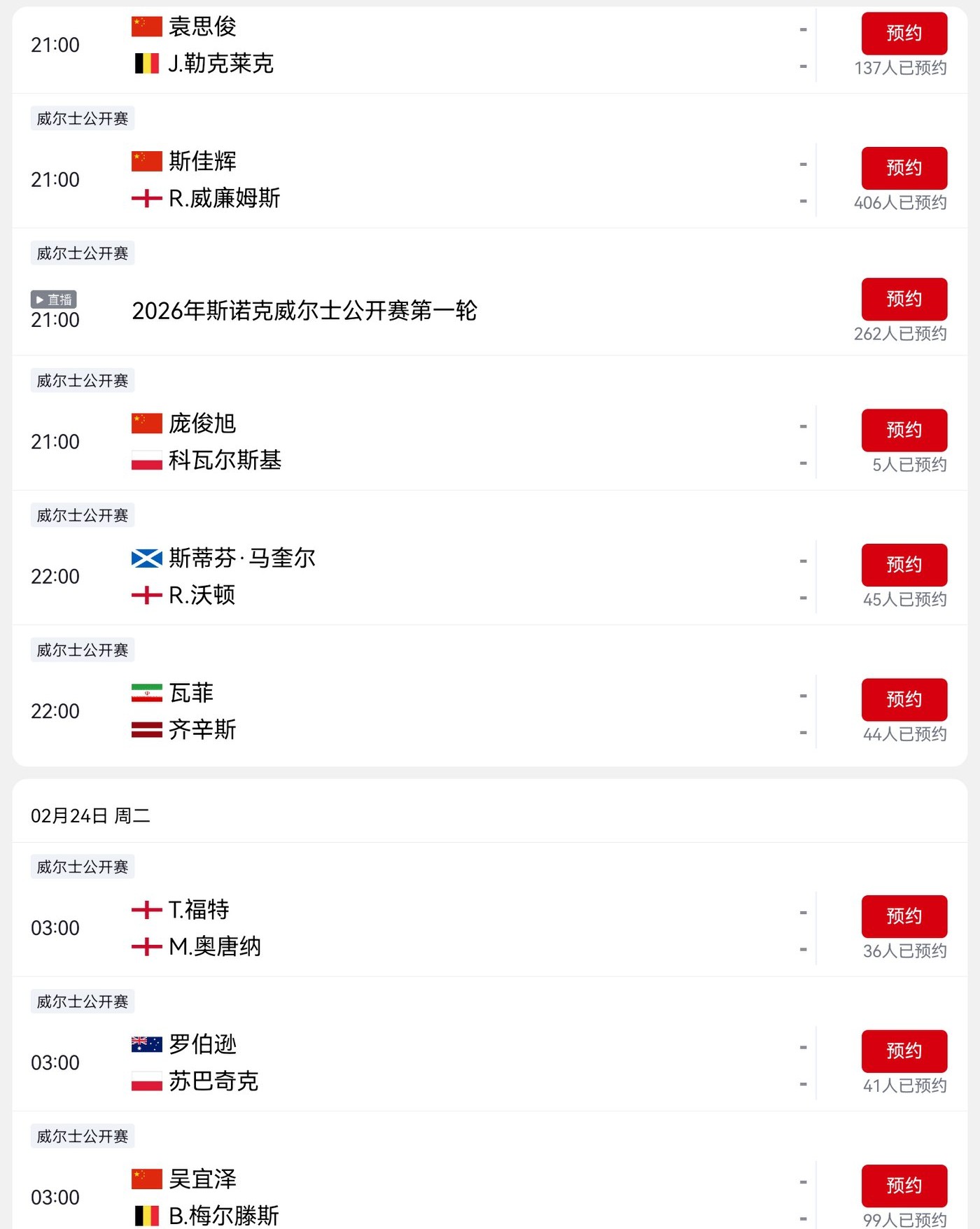This screenshot has height=1229, width=980.
Task: Open 斯蒂芬·马奎尔 vs R.沃顿 match details
Action: [420, 577]
